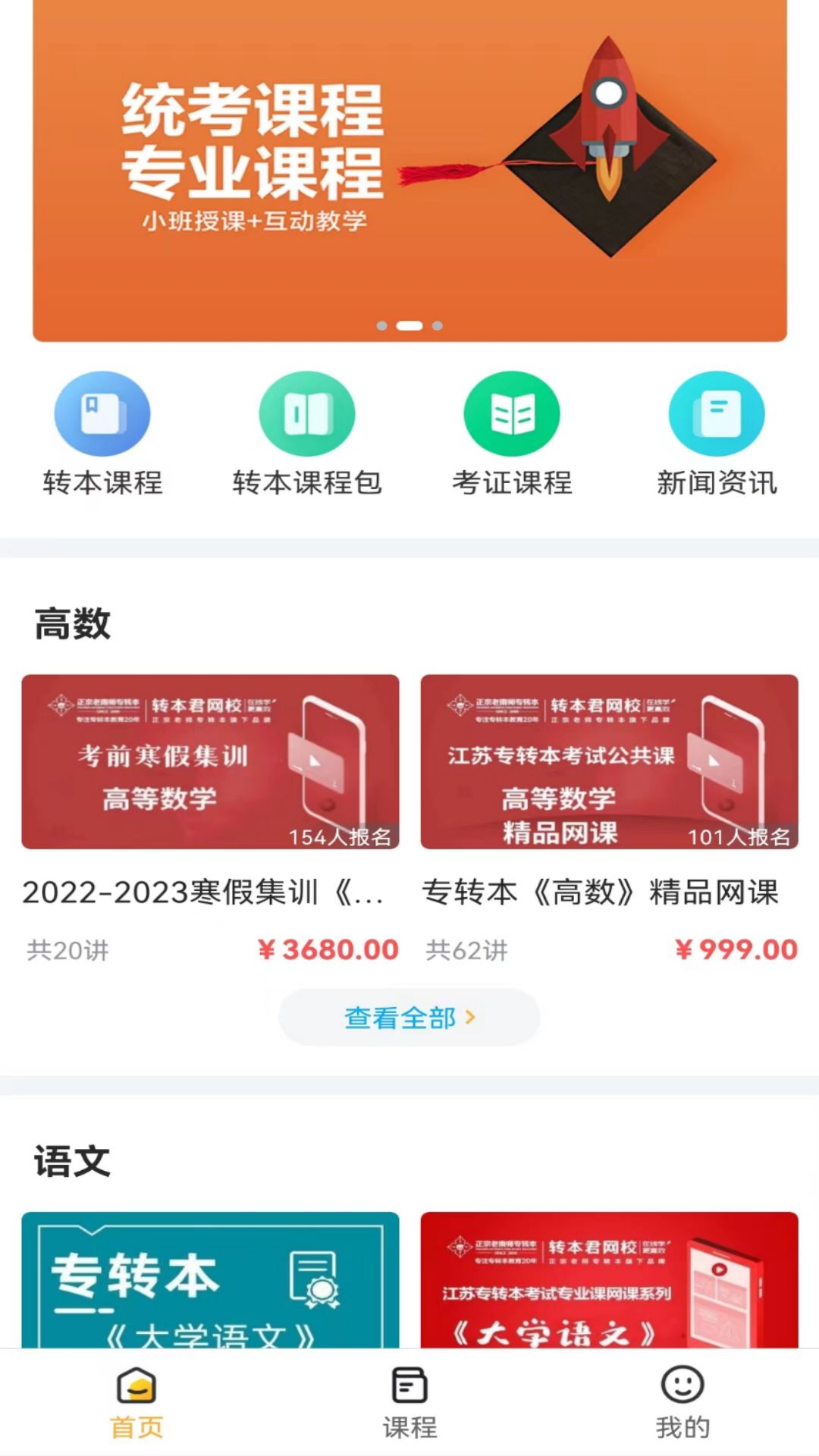Select the second carousel dot

409,326
